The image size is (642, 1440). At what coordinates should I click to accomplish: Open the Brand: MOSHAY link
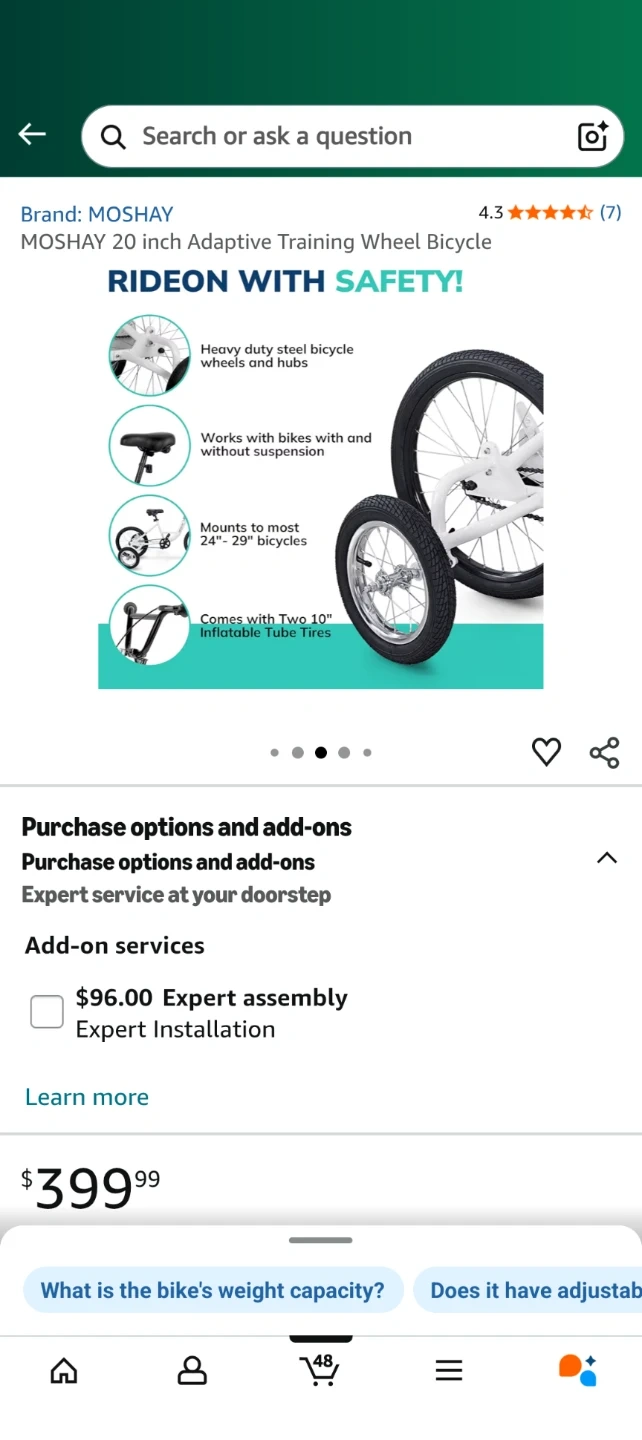(97, 214)
